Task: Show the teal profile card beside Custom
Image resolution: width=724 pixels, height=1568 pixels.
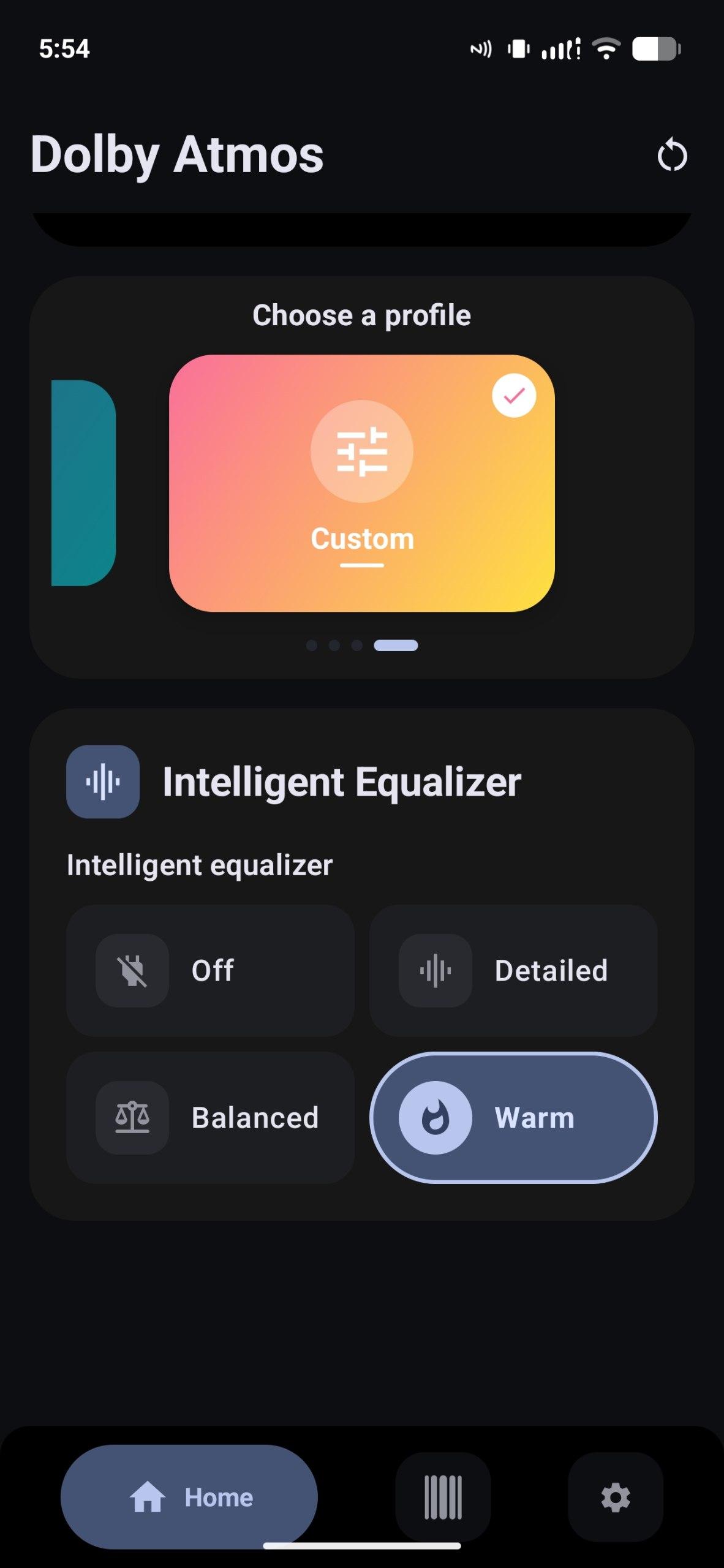Action: (84, 483)
